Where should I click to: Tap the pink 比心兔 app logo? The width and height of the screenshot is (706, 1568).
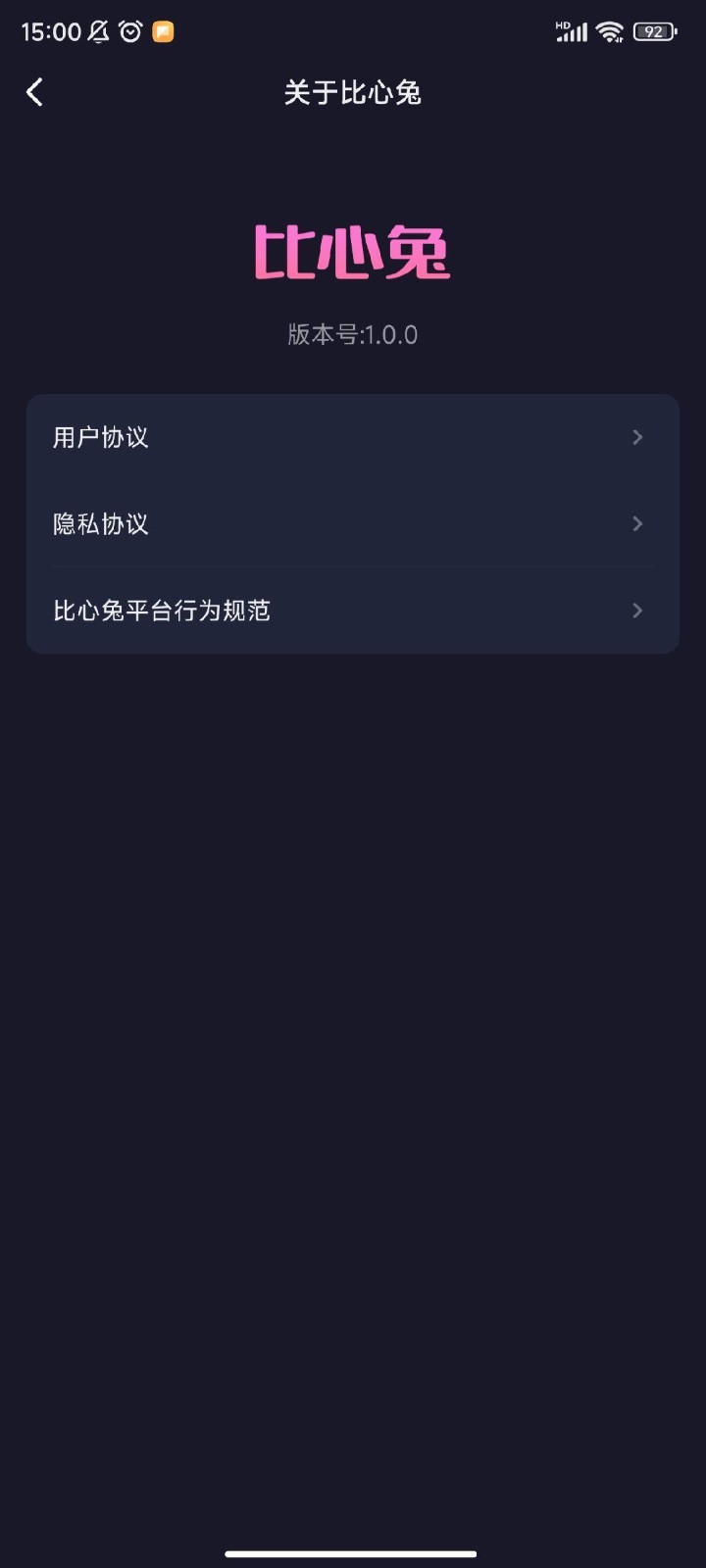pos(353,253)
